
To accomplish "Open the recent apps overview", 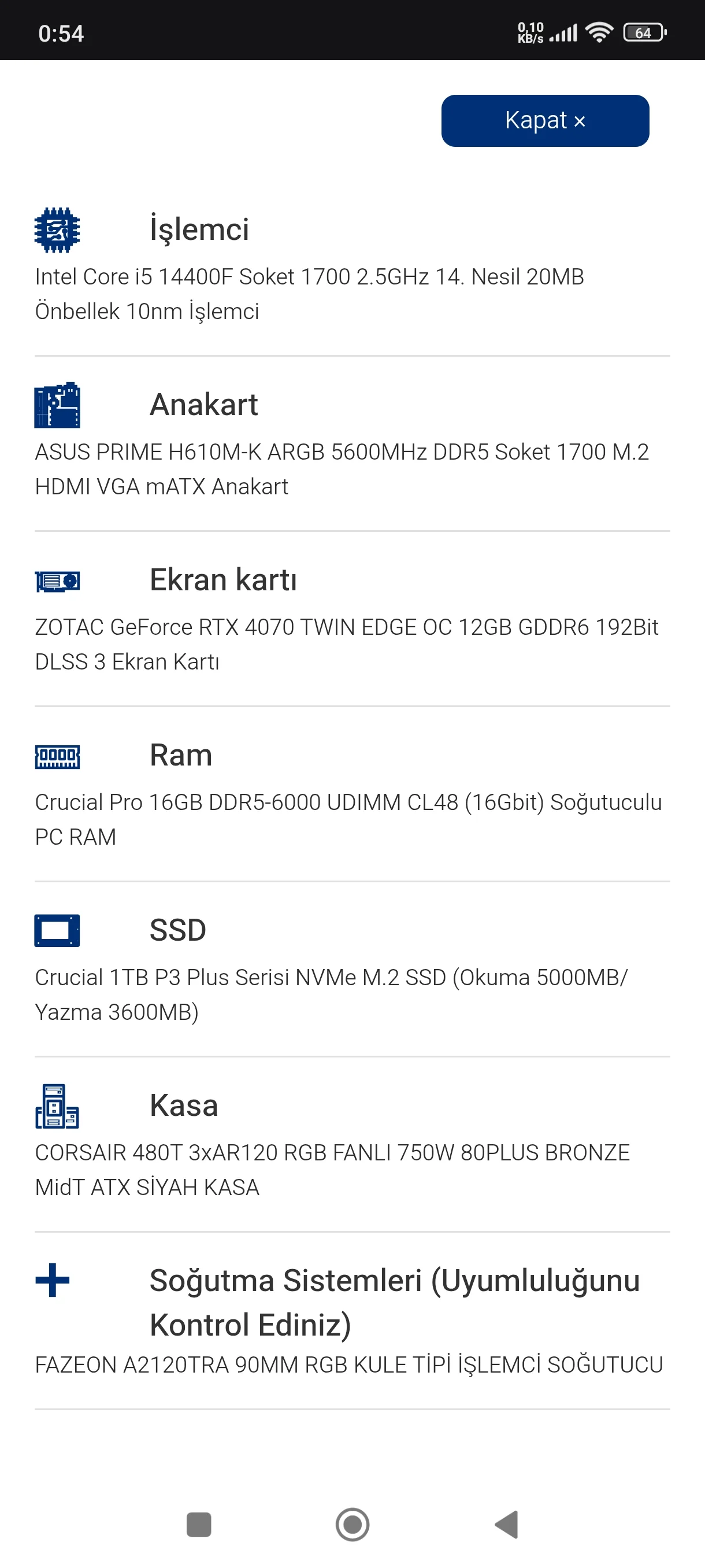I will (x=198, y=1523).
